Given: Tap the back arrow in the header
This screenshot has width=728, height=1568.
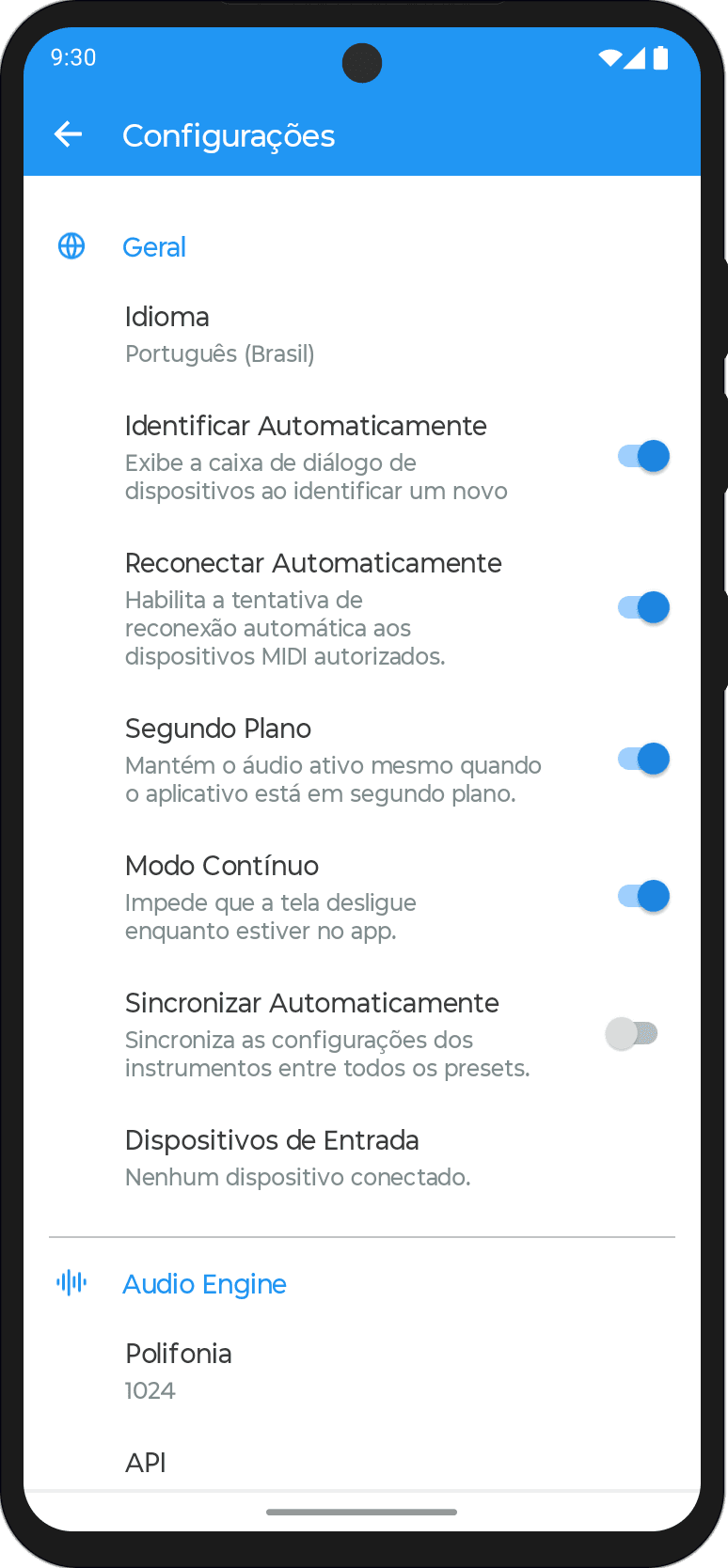Looking at the screenshot, I should coord(68,134).
